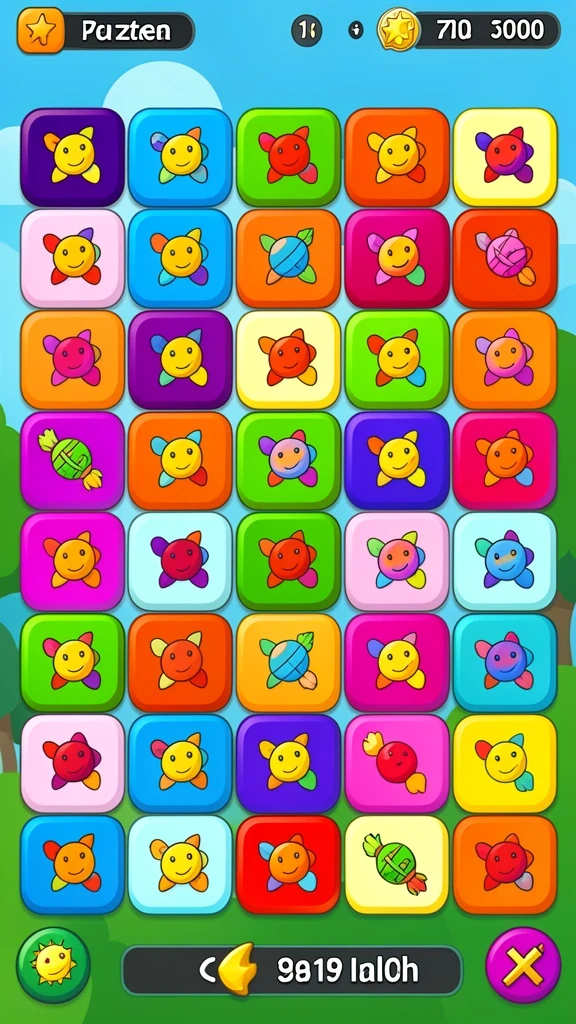Tap the green sun button
The image size is (576, 1024).
[53, 965]
